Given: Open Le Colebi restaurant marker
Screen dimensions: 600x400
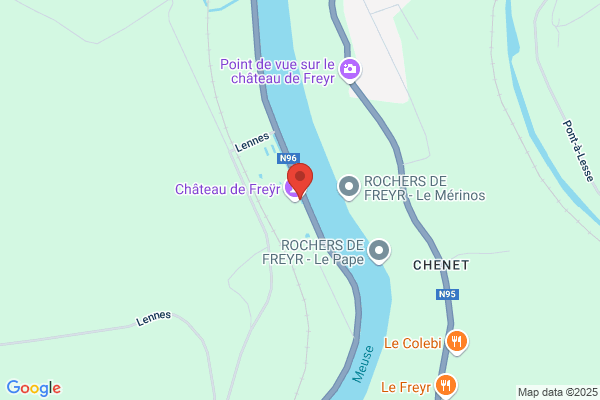Looking at the screenshot, I should coord(456,342).
